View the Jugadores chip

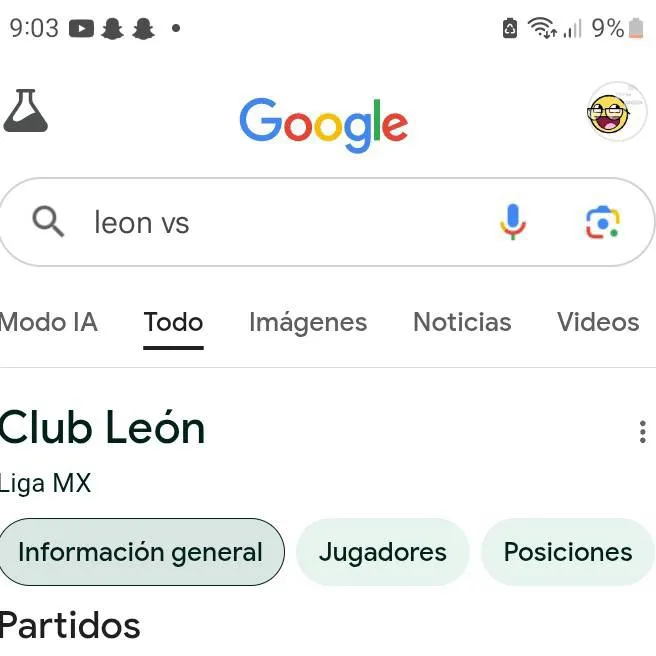383,552
